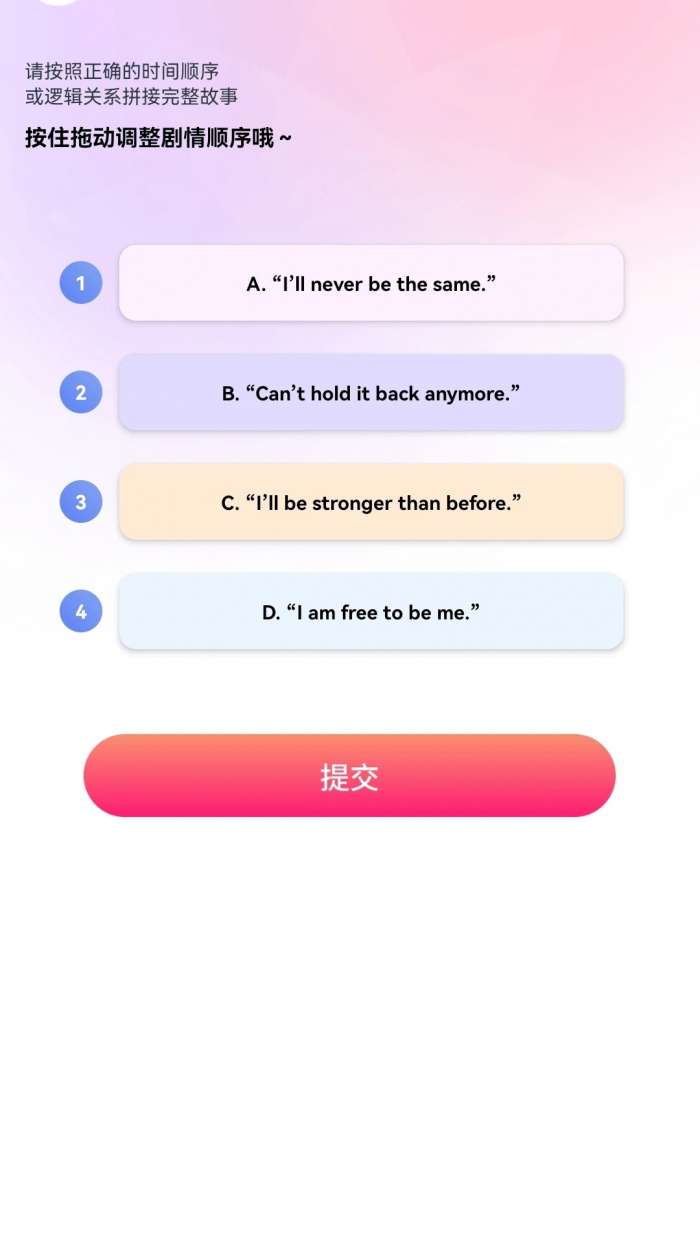This screenshot has width=700, height=1244.
Task: Select card B "Can't hold it back anymore."
Action: pos(371,393)
